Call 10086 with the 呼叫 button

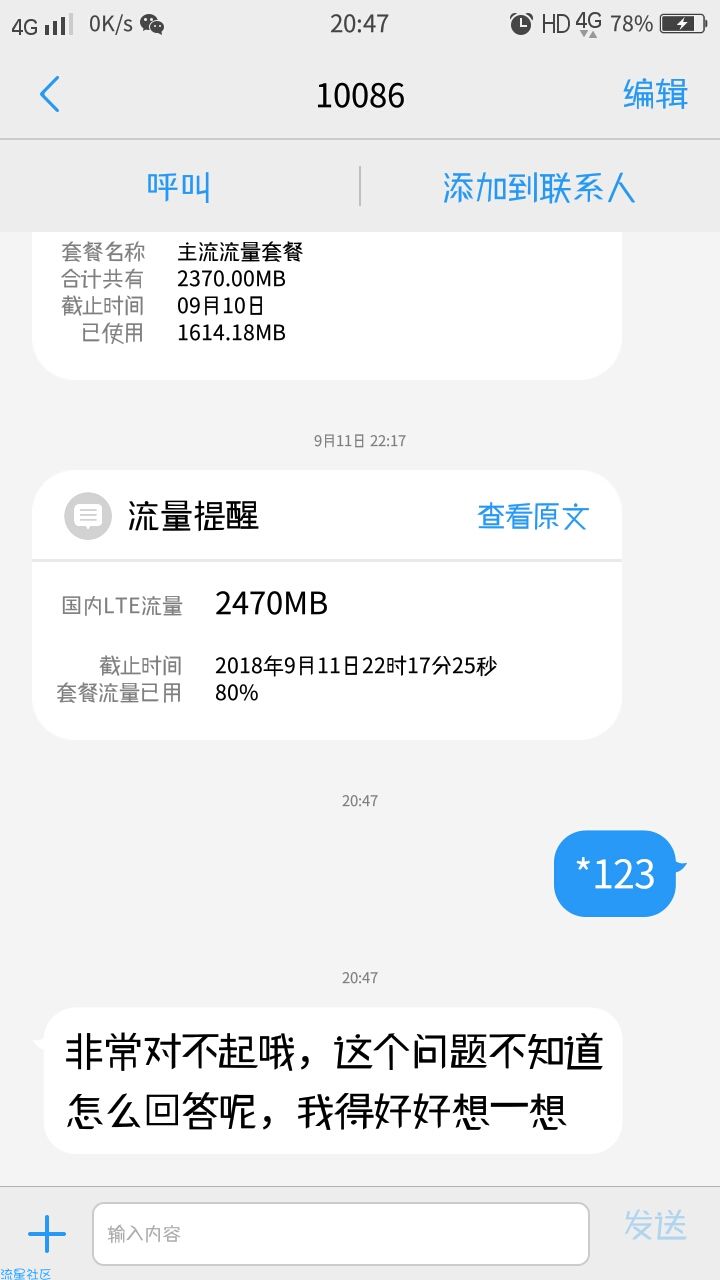coord(179,187)
